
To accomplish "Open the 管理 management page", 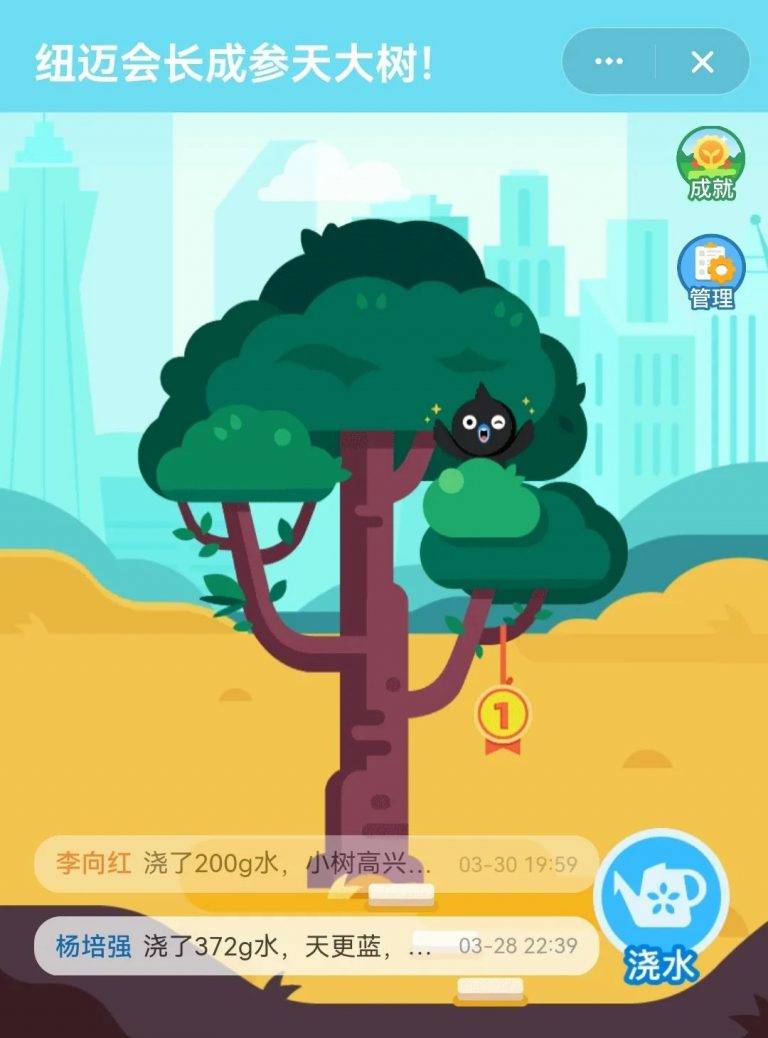I will 711,272.
